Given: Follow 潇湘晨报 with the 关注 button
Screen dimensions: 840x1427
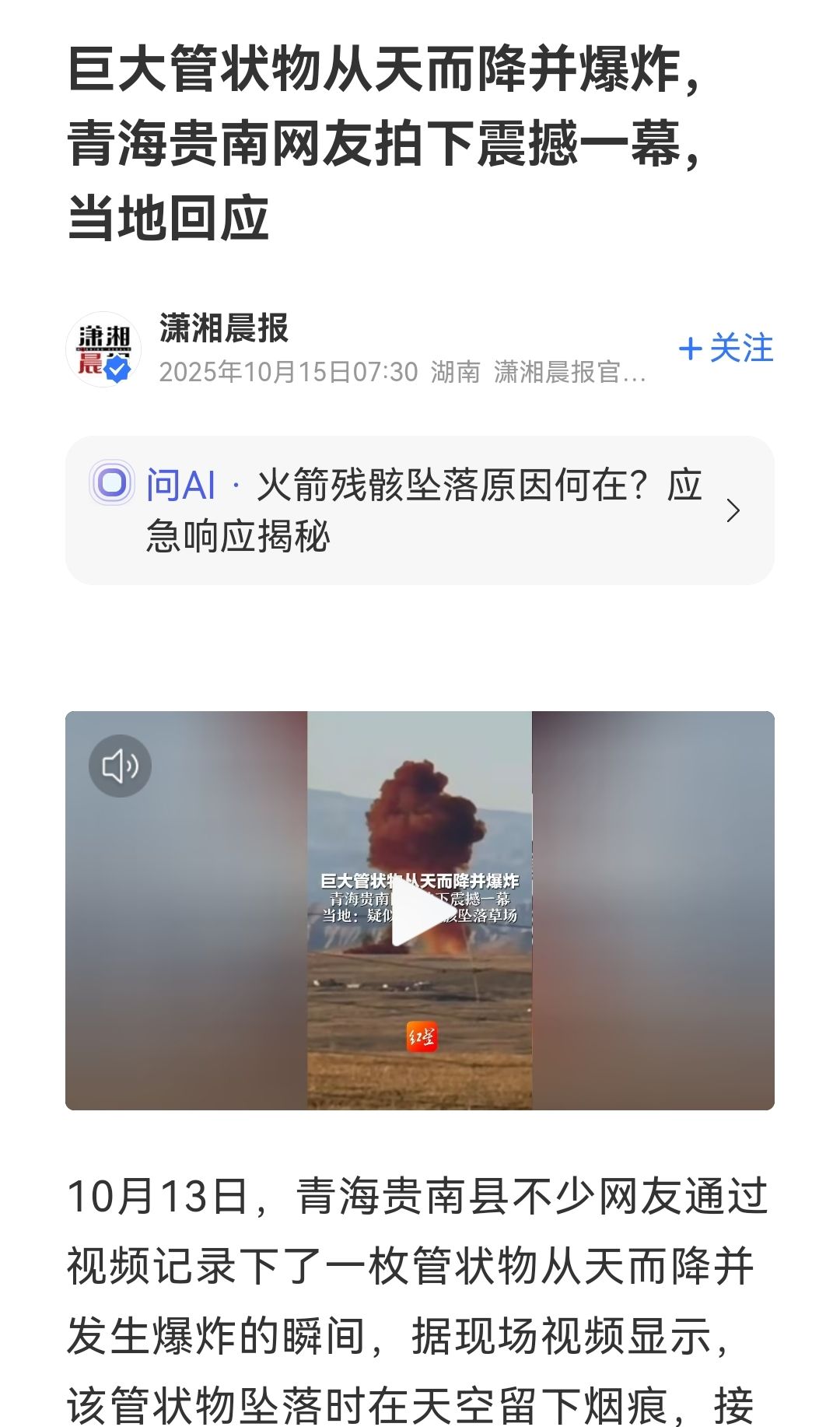Looking at the screenshot, I should pos(726,349).
